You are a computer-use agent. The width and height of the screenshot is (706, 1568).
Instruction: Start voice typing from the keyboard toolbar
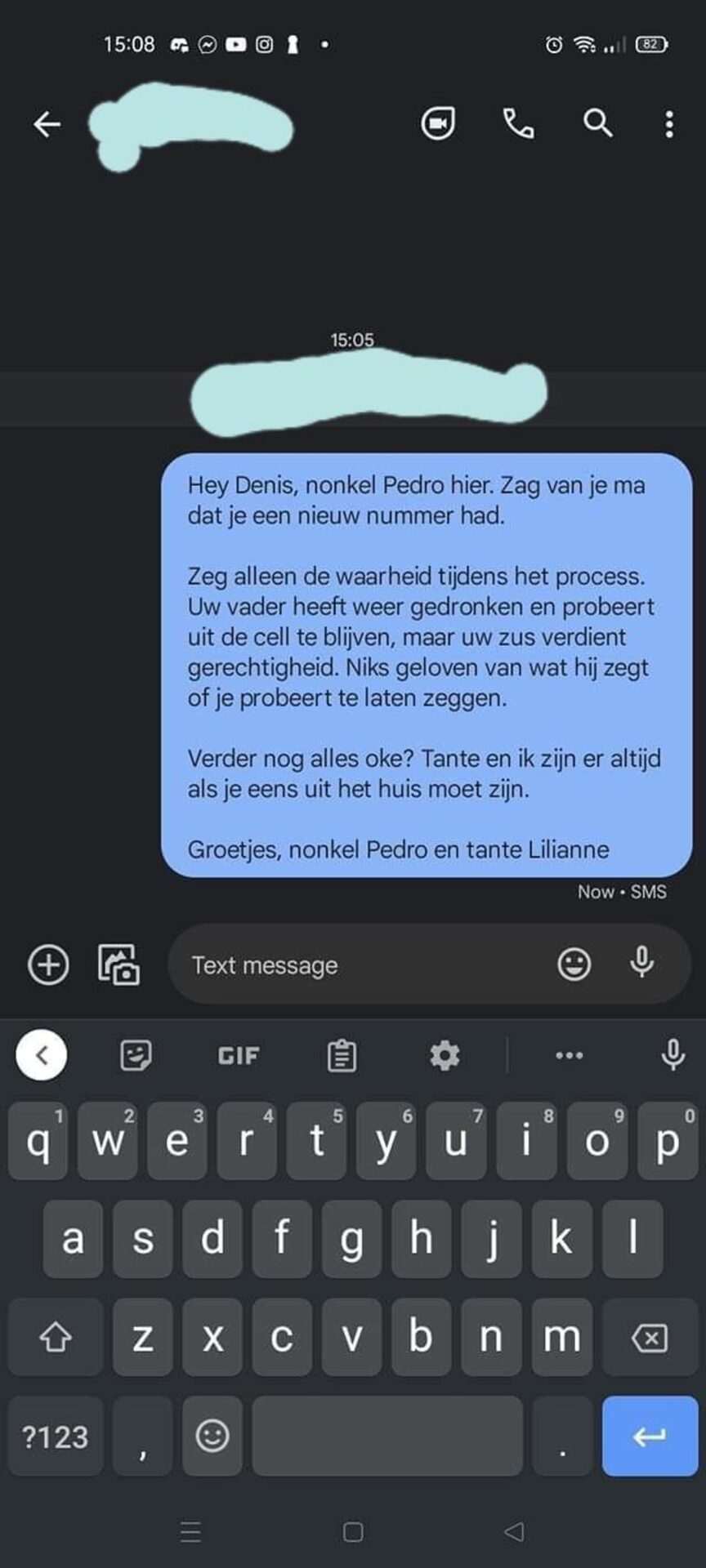tap(672, 1055)
